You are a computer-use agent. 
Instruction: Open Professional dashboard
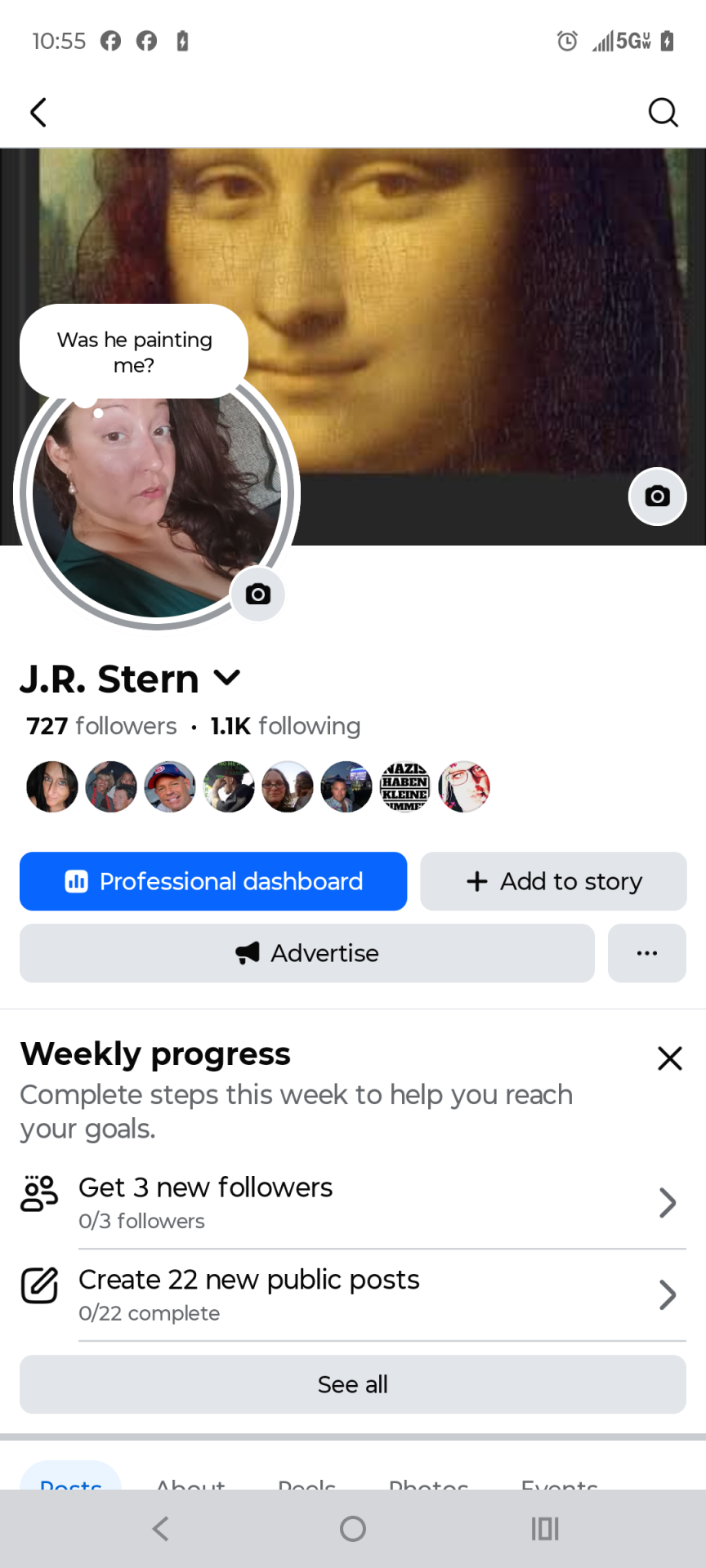click(x=213, y=881)
